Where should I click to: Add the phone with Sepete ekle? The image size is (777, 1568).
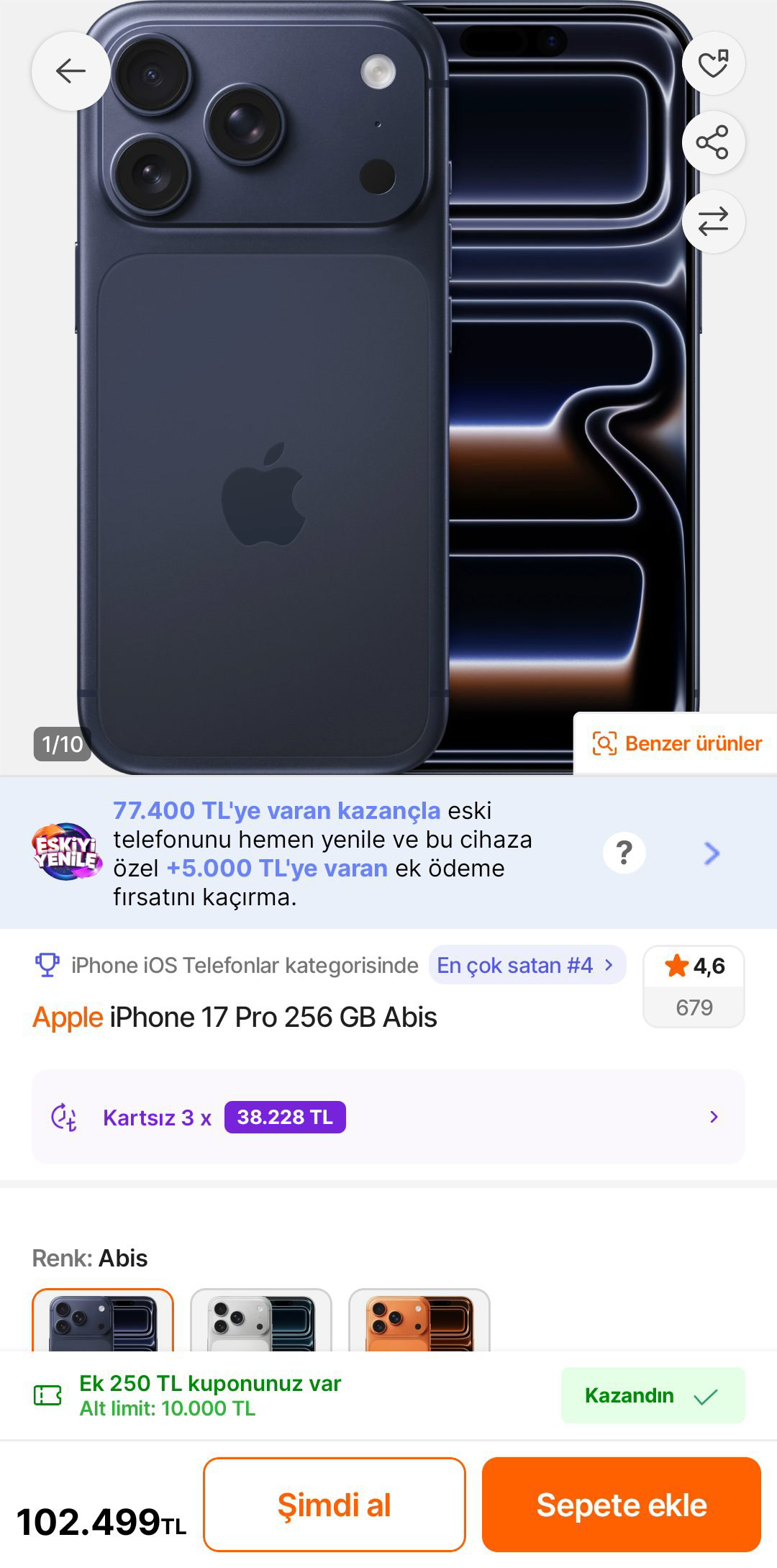622,1505
